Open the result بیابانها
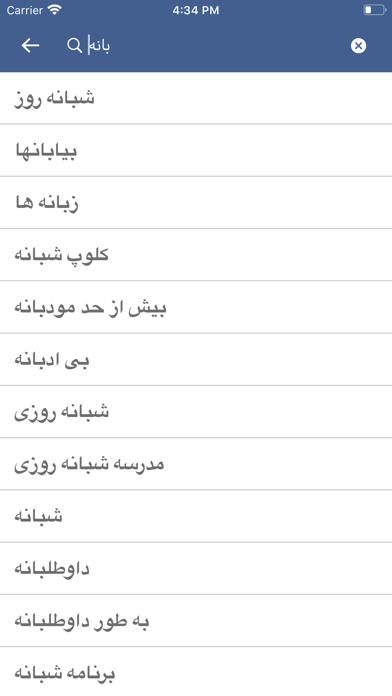The image size is (392, 696). 196,150
